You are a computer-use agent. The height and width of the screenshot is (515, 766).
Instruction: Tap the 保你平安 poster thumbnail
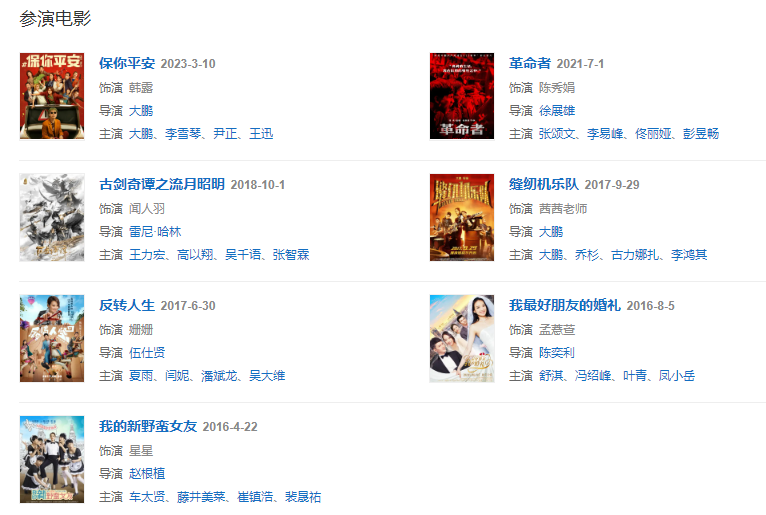click(x=52, y=96)
